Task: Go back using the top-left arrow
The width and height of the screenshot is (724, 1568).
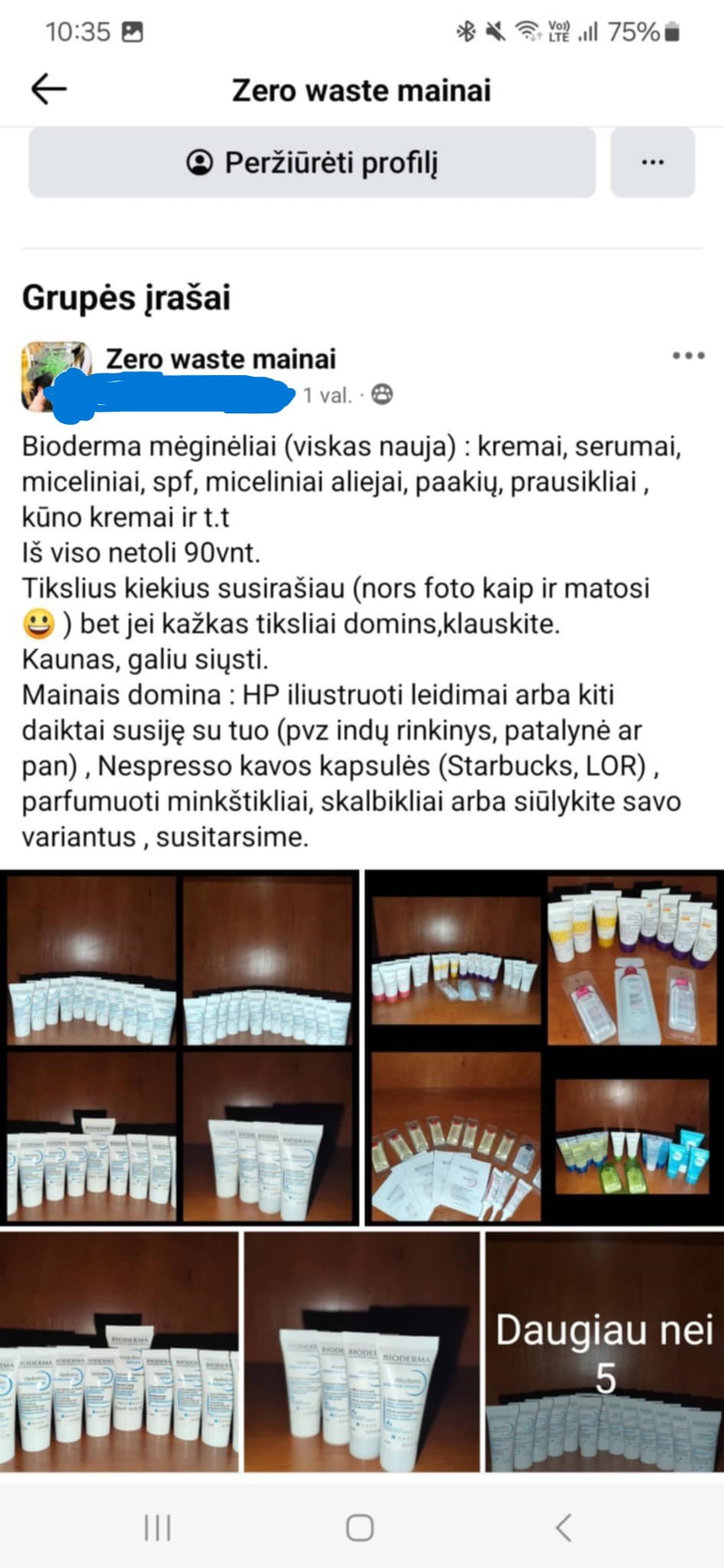Action: pos(49,90)
